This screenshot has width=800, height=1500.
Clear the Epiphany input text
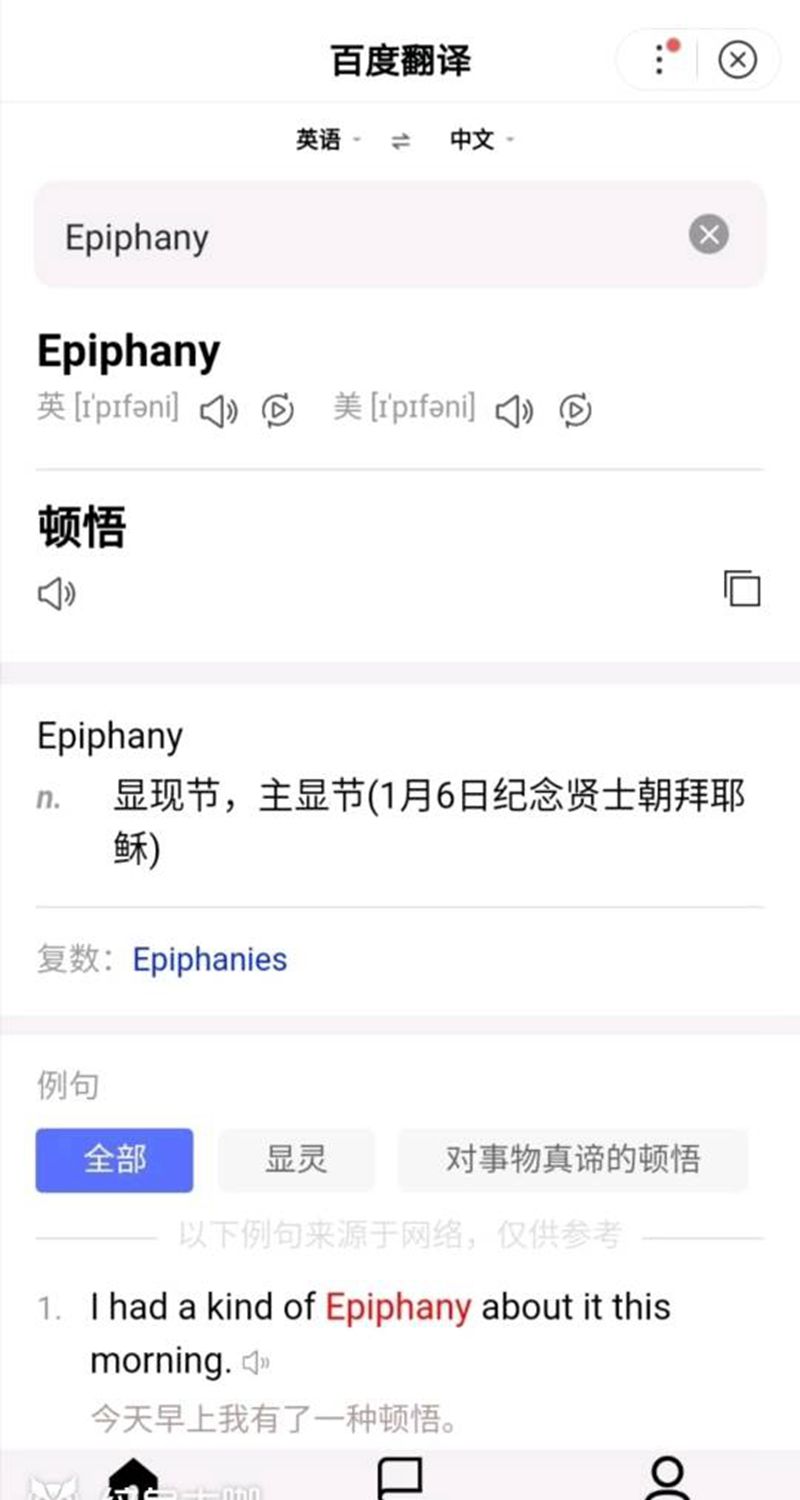[708, 235]
